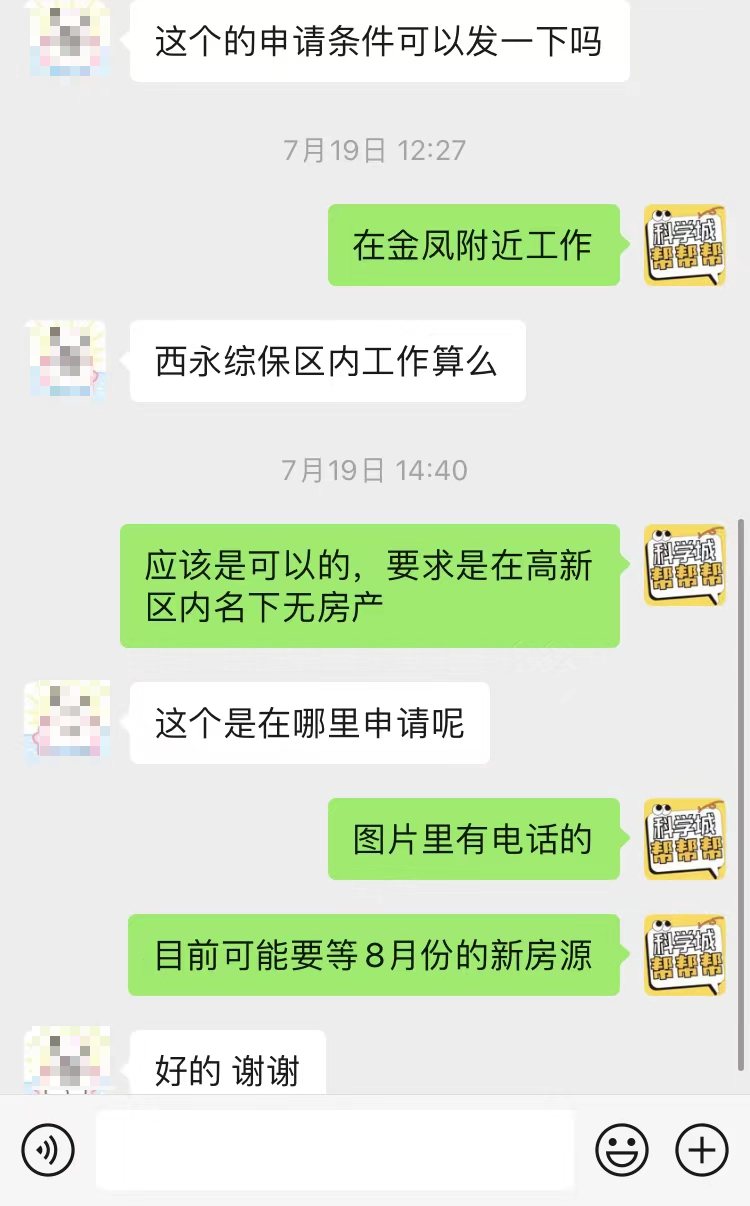
Task: Switch to voice message input
Action: pyautogui.click(x=48, y=1150)
